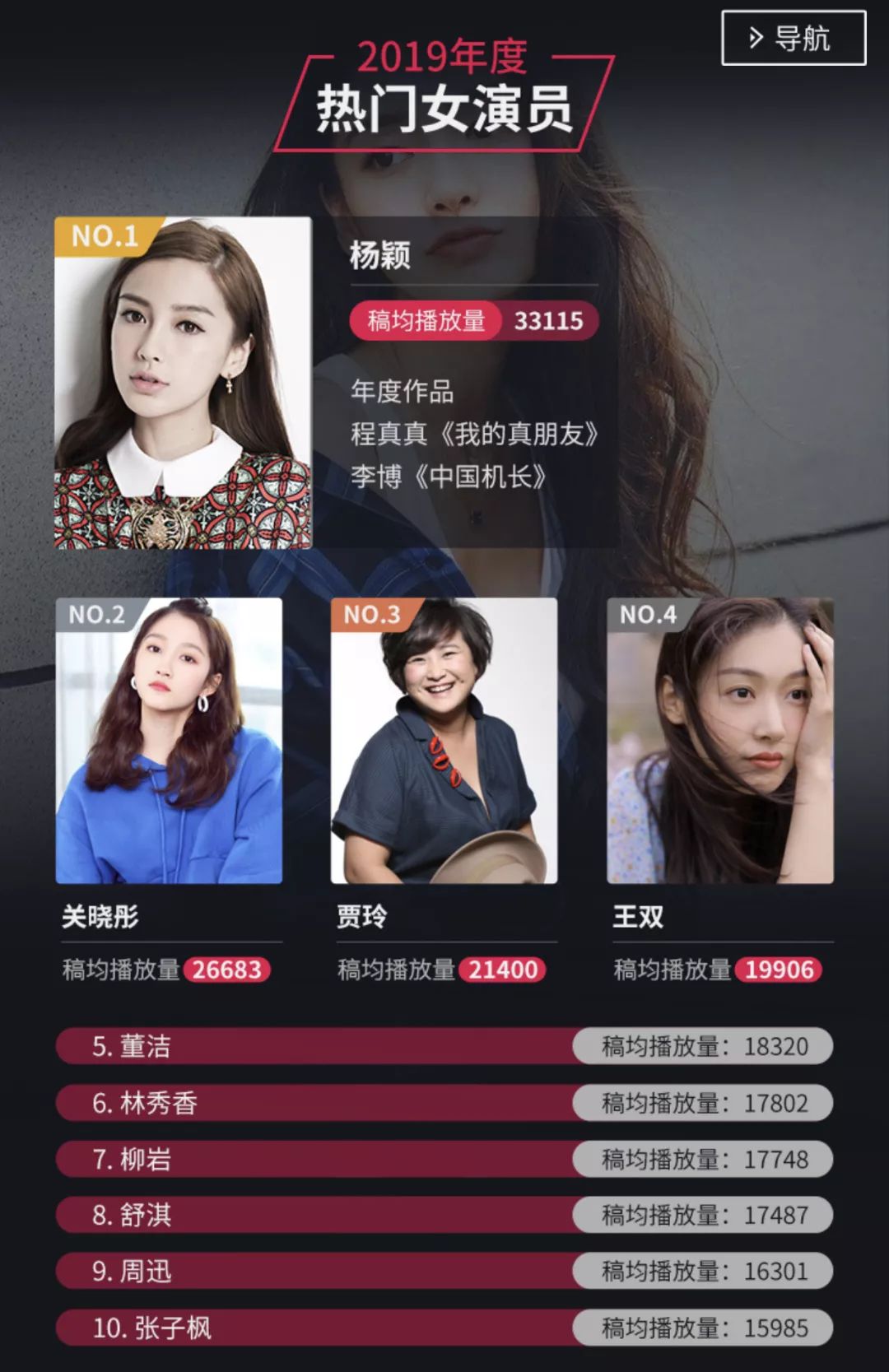The height and width of the screenshot is (1372, 889).
Task: Open the 导航 navigation menu
Action: pyautogui.click(x=793, y=38)
